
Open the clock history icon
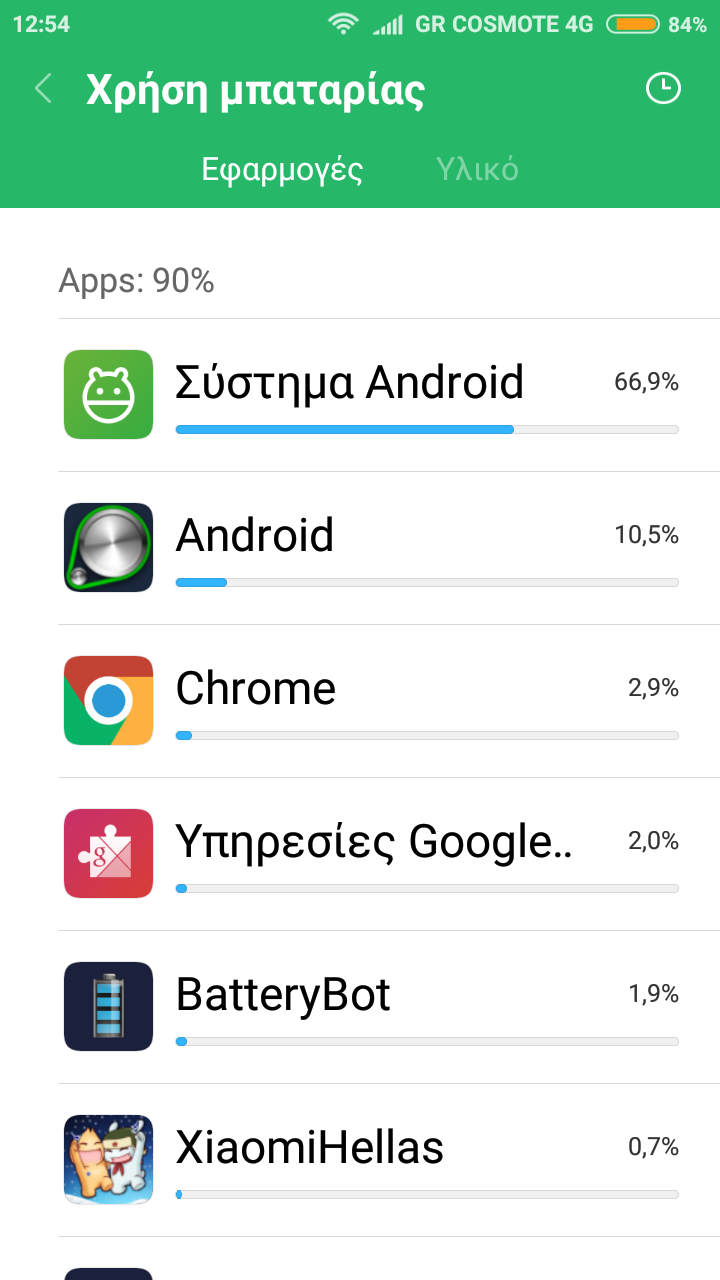tap(662, 89)
